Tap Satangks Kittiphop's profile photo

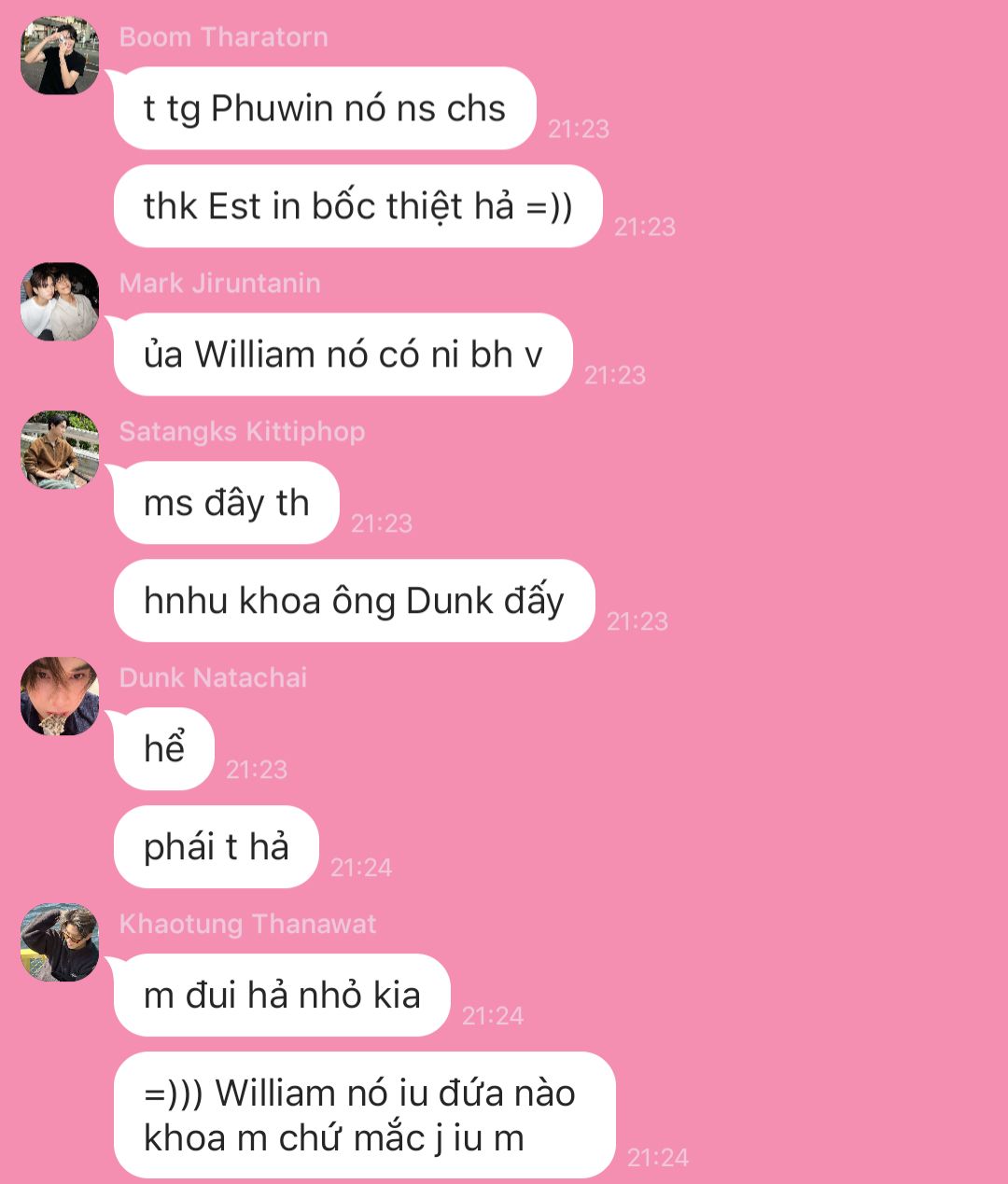pyautogui.click(x=60, y=450)
